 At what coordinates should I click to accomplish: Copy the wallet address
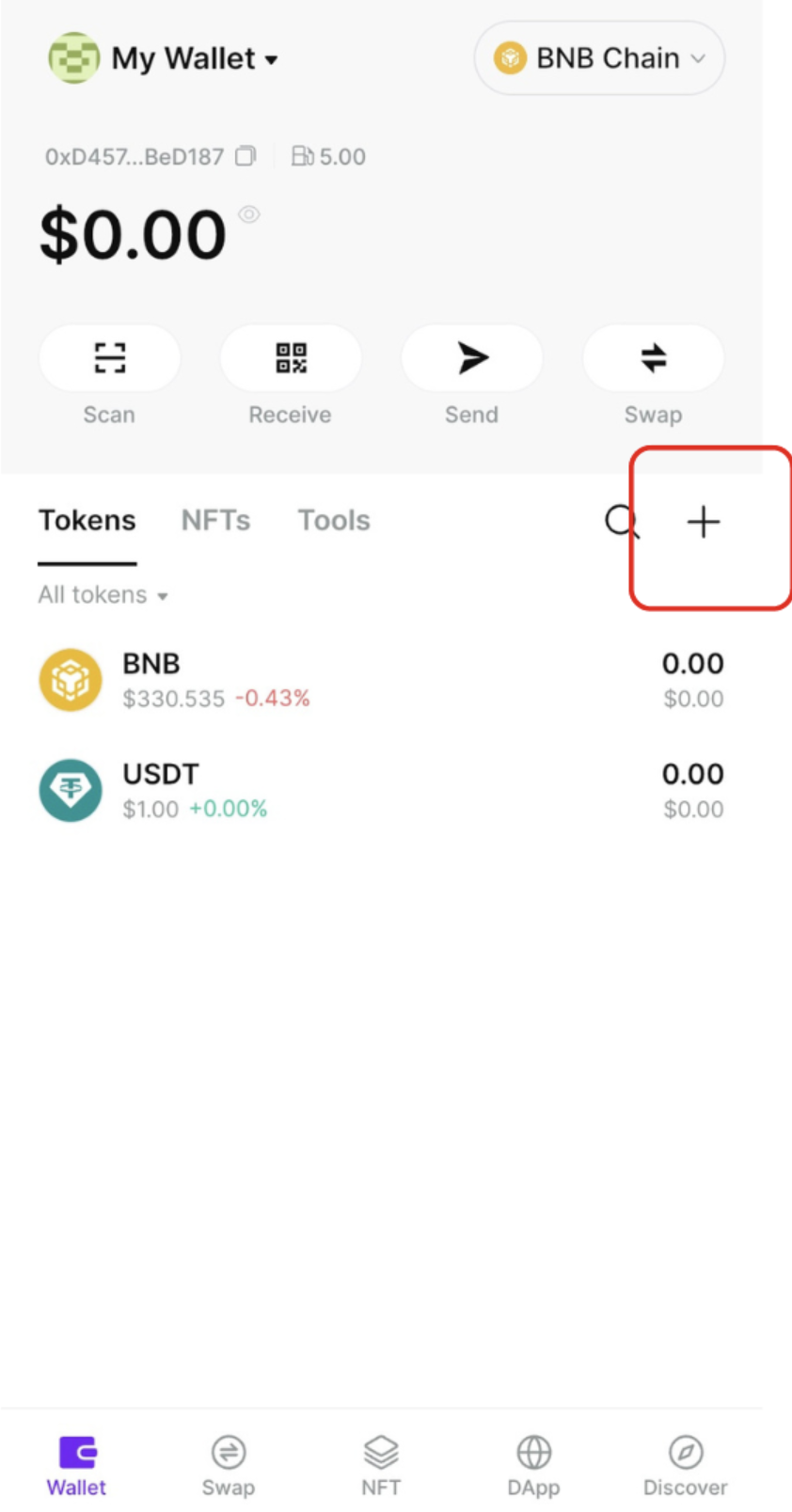pyautogui.click(x=245, y=156)
